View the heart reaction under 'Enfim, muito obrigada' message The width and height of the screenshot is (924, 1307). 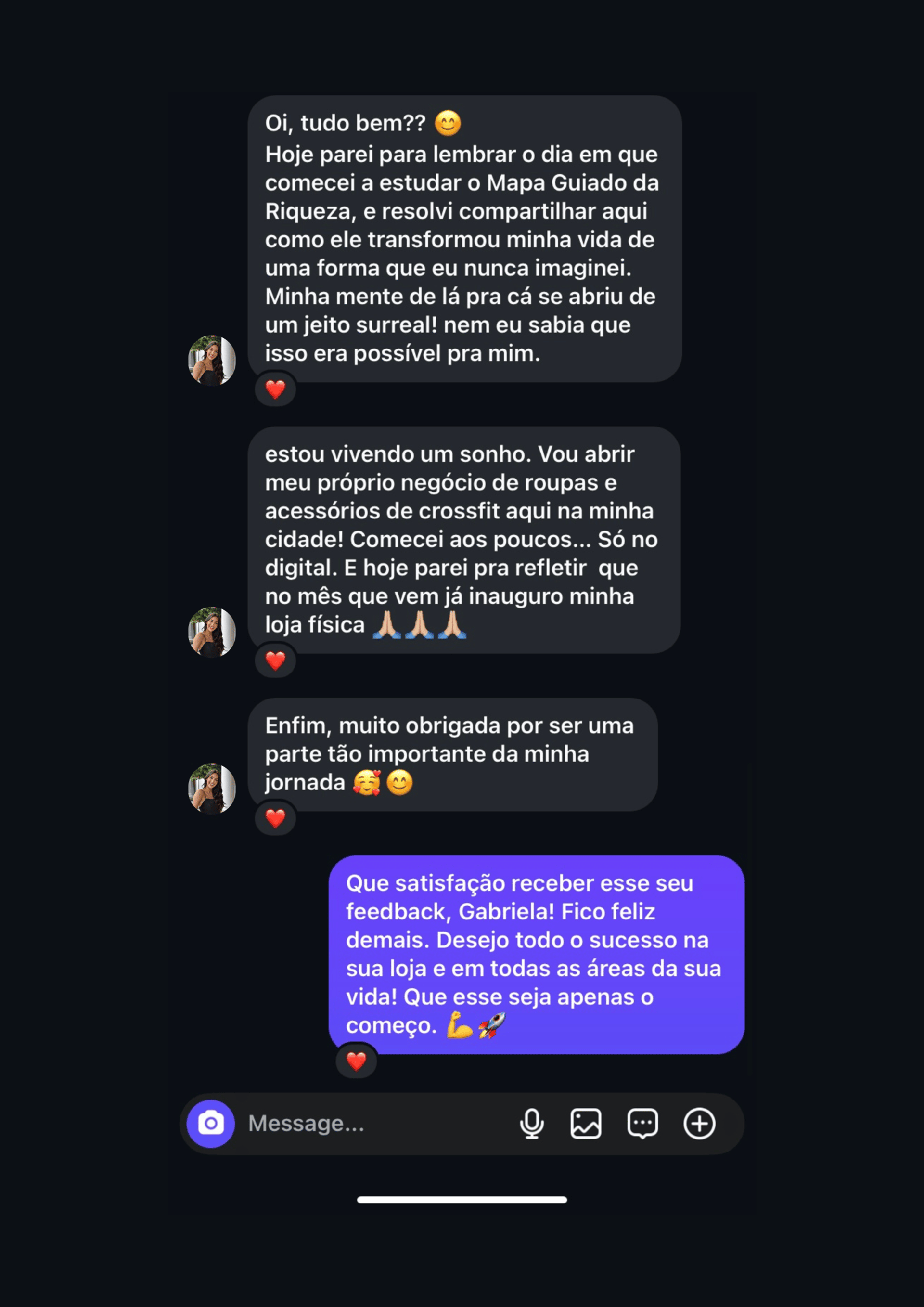275,818
